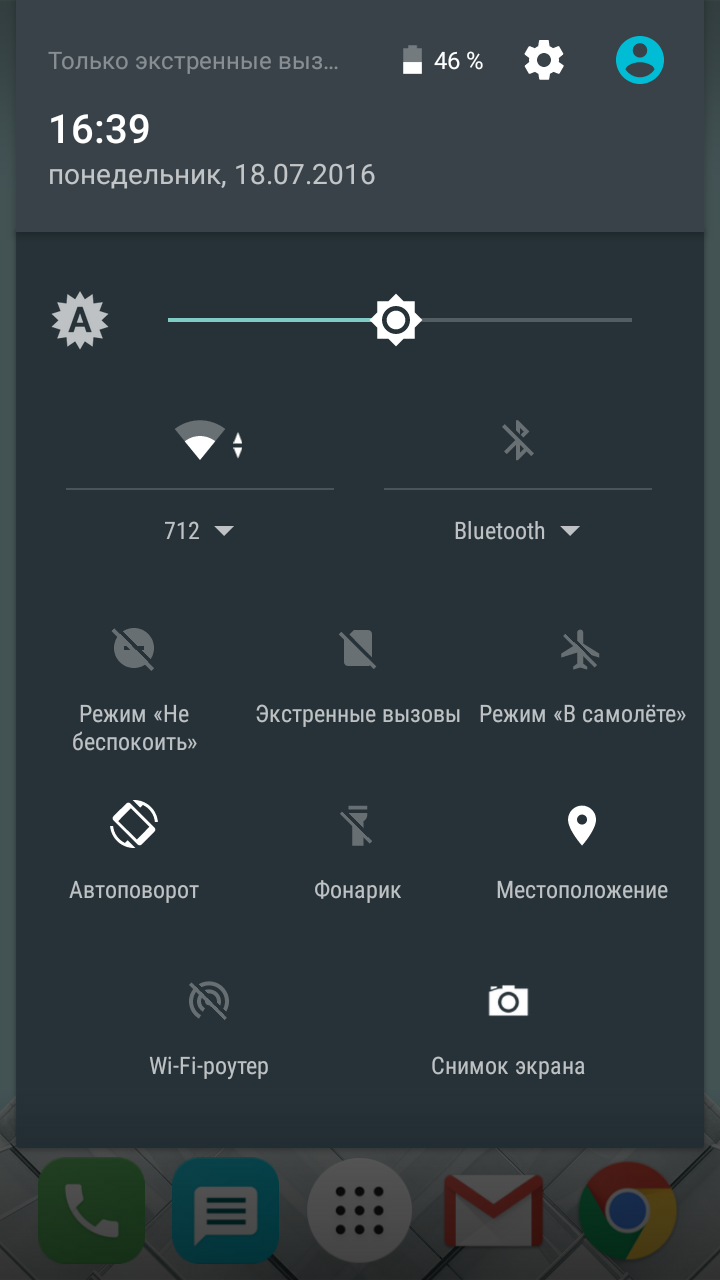720x1280 pixels.
Task: Toggle Местоположение off
Action: coord(582,852)
